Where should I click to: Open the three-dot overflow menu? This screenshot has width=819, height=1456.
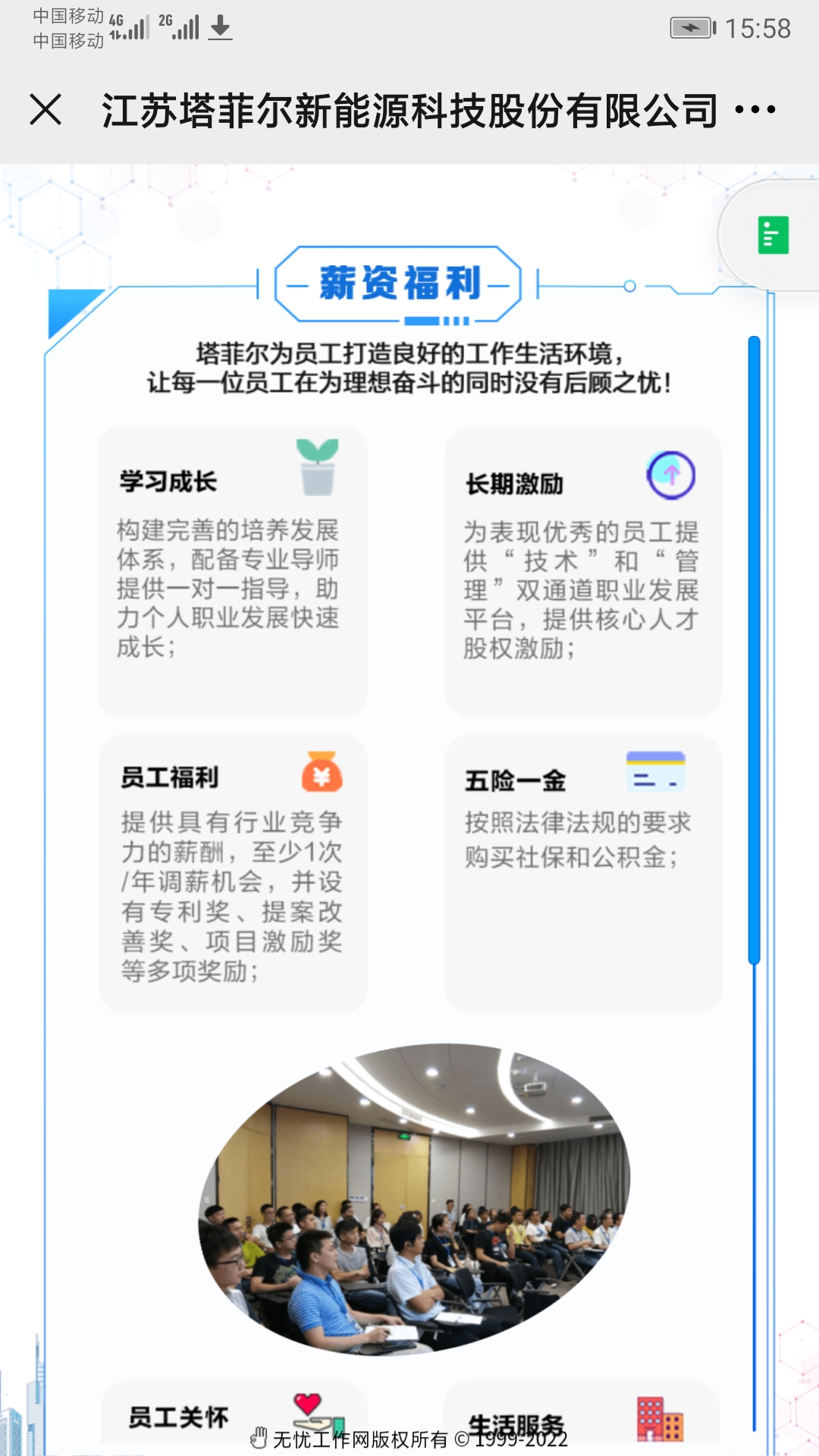click(755, 110)
